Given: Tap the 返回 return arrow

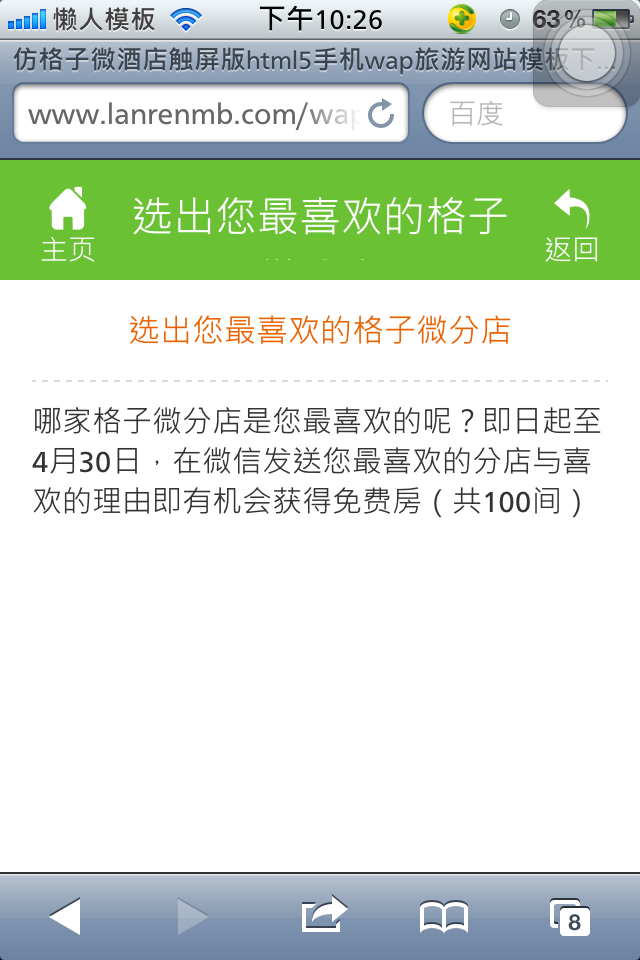Looking at the screenshot, I should (x=571, y=224).
